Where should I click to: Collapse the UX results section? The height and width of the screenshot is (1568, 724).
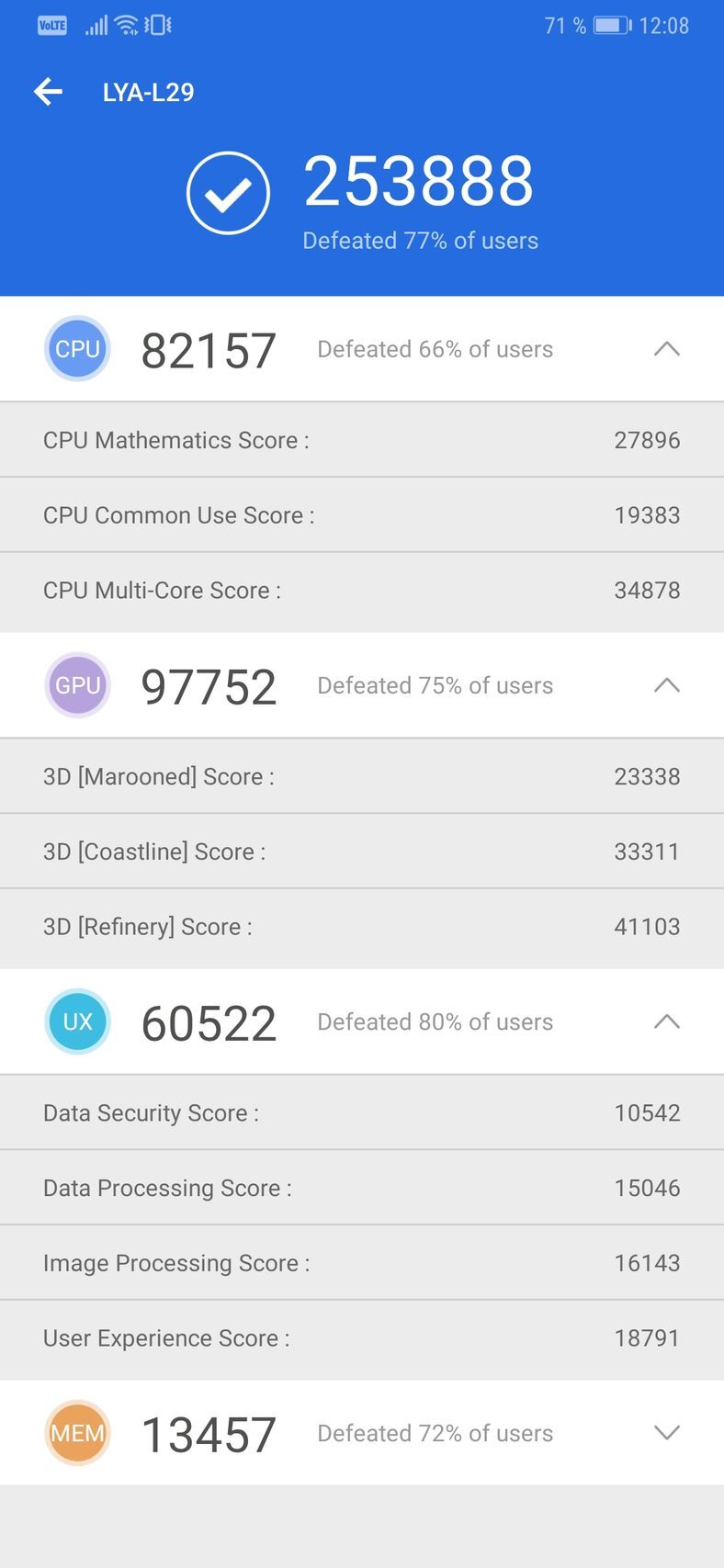[x=668, y=1021]
